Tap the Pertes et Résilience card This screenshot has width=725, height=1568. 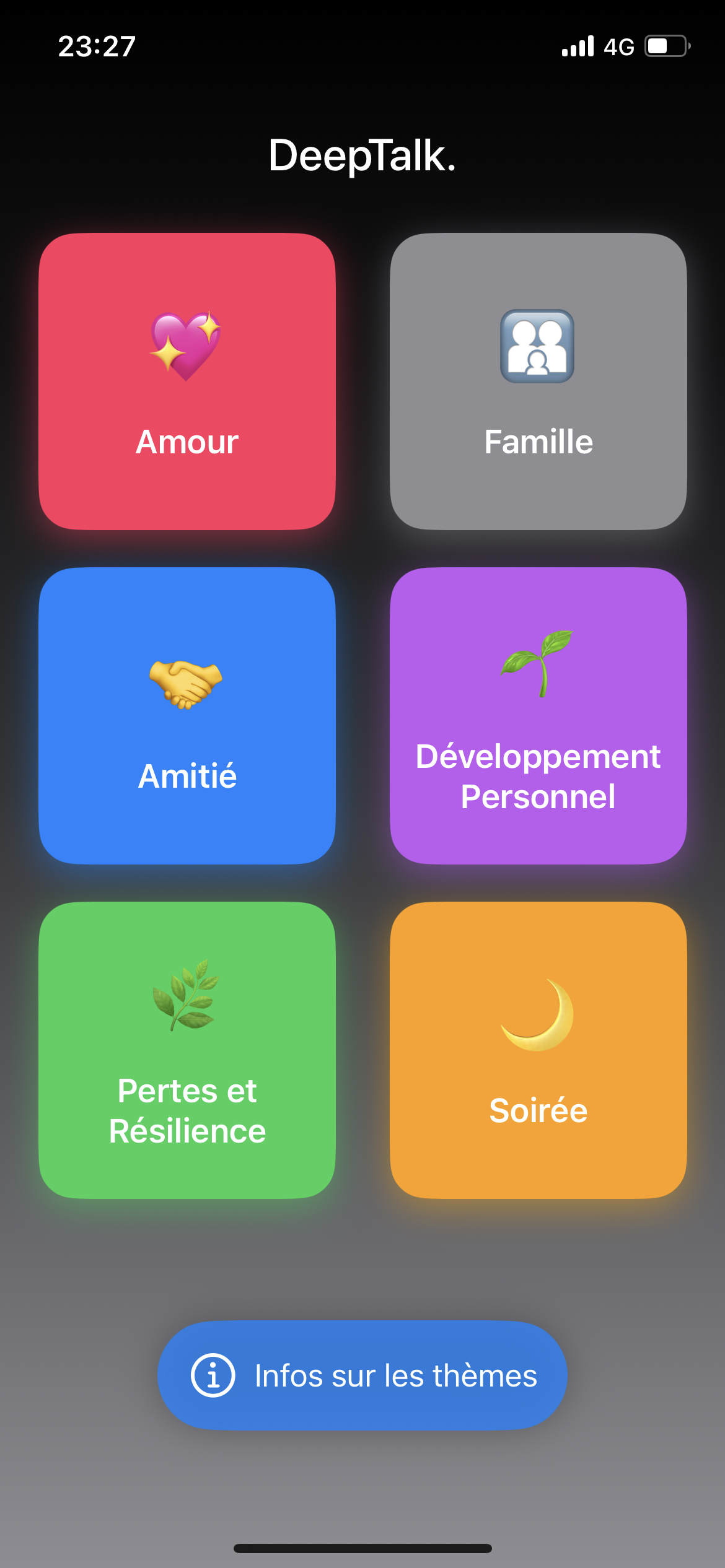[x=187, y=1050]
